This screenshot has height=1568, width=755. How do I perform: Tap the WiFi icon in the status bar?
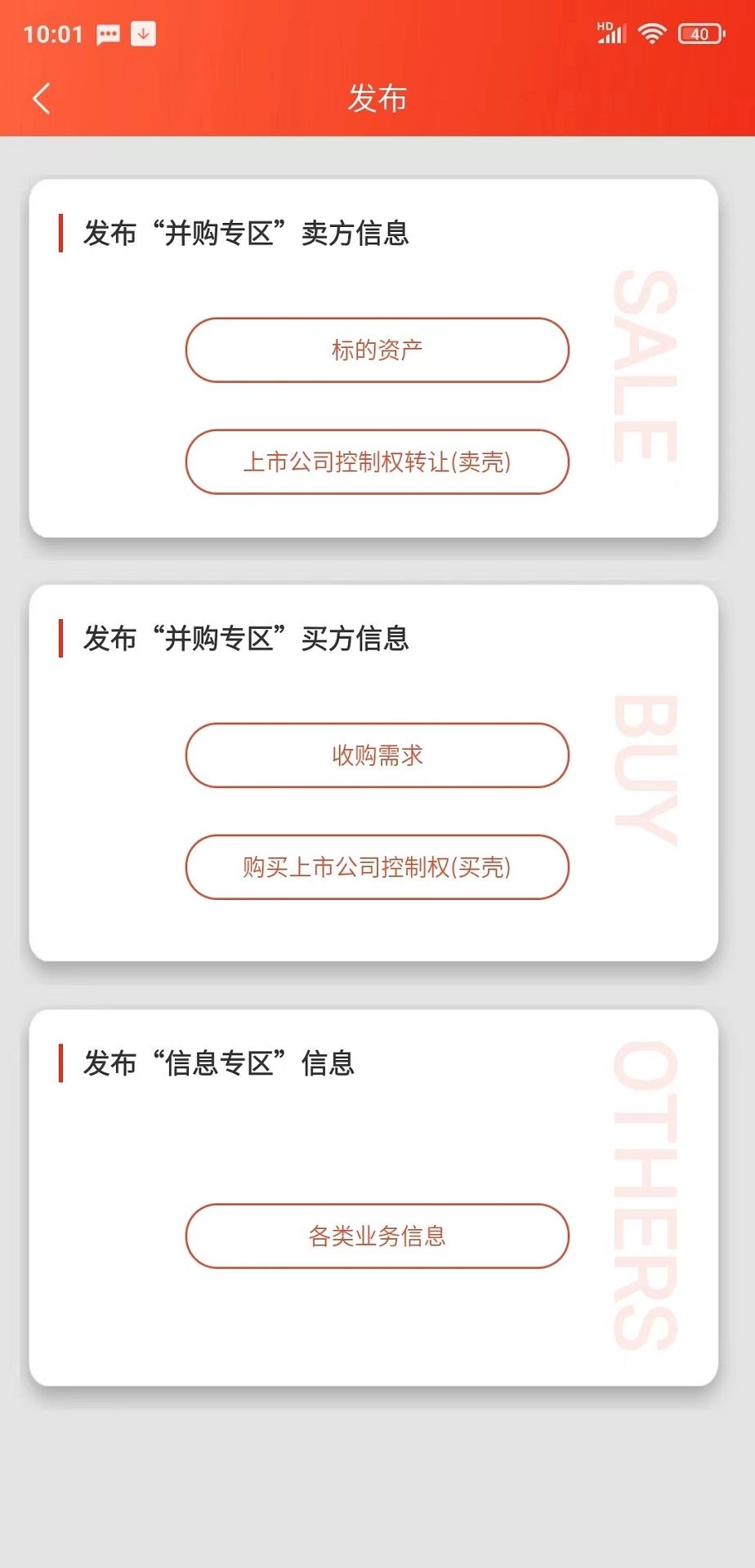coord(650,33)
